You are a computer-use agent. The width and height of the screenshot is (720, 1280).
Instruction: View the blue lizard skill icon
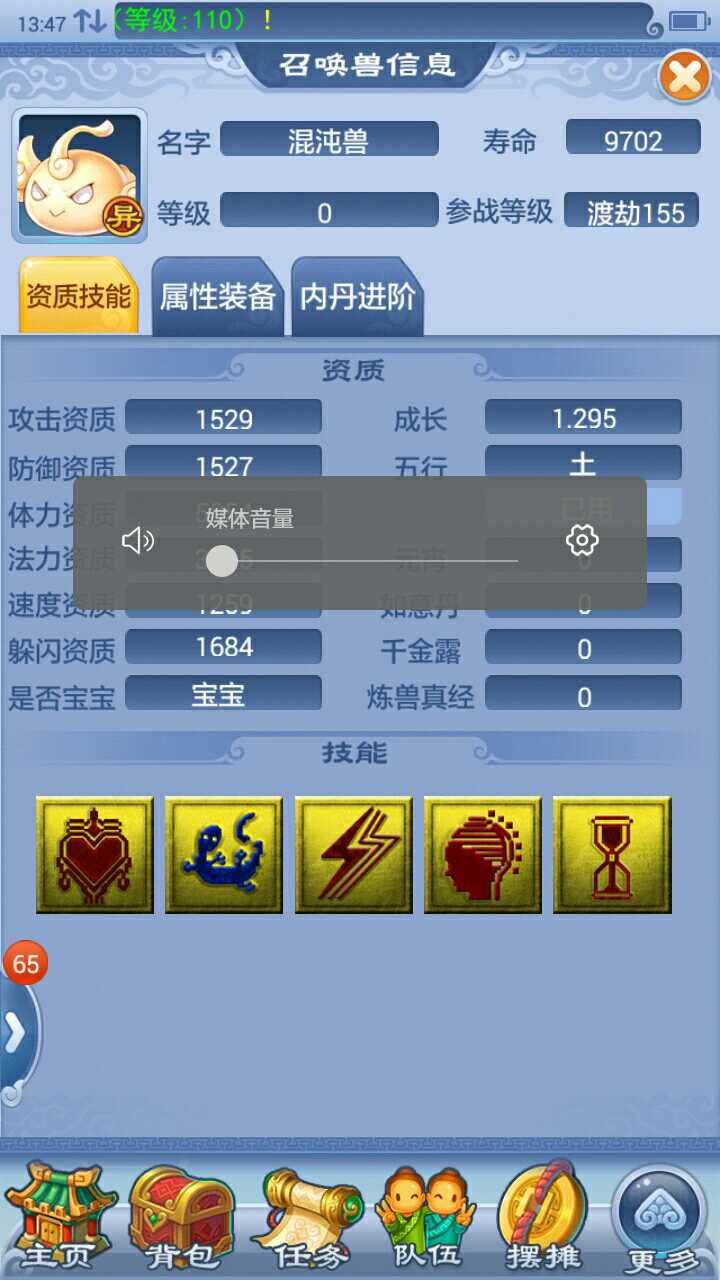coord(224,855)
